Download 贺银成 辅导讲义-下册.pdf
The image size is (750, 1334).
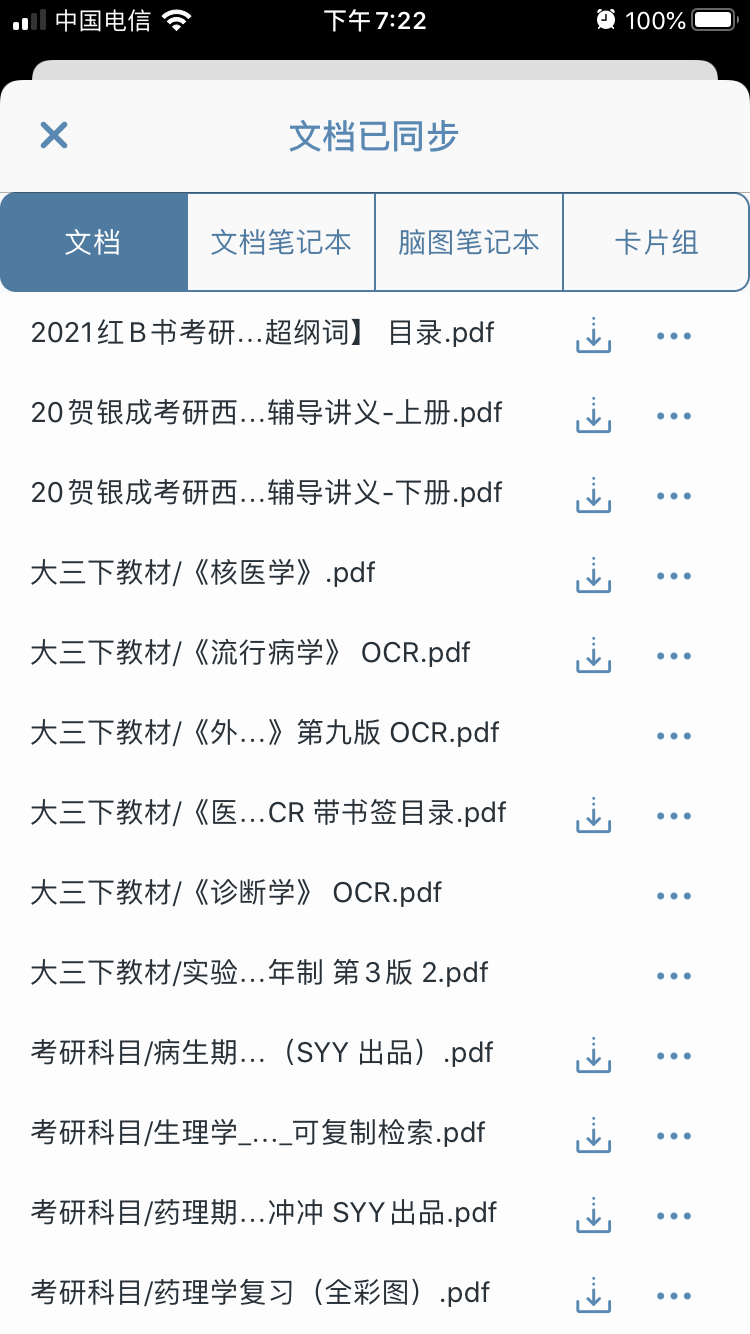pos(594,495)
